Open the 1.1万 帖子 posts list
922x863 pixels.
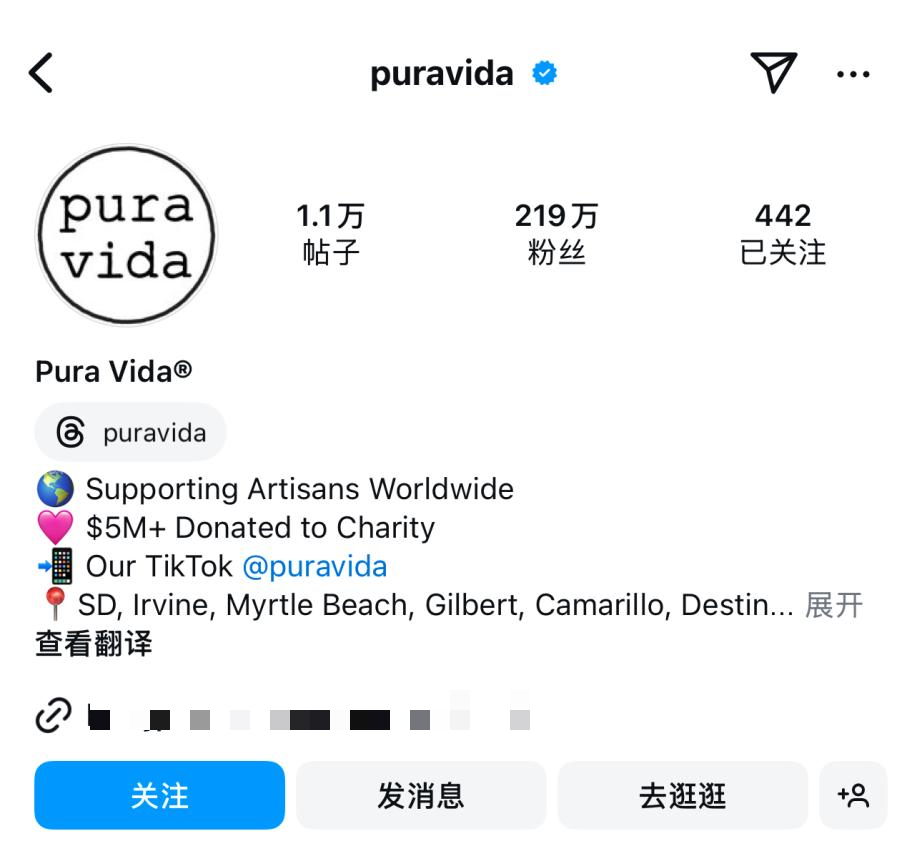[331, 234]
